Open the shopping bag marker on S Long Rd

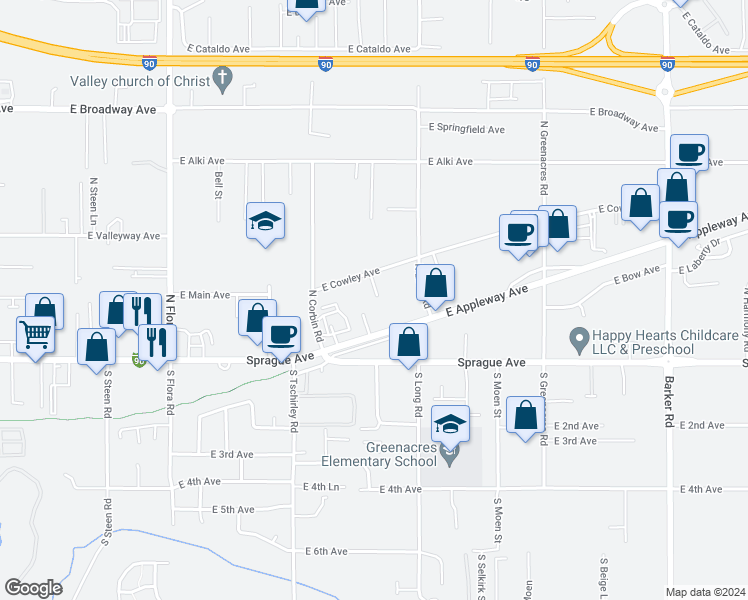(x=408, y=343)
